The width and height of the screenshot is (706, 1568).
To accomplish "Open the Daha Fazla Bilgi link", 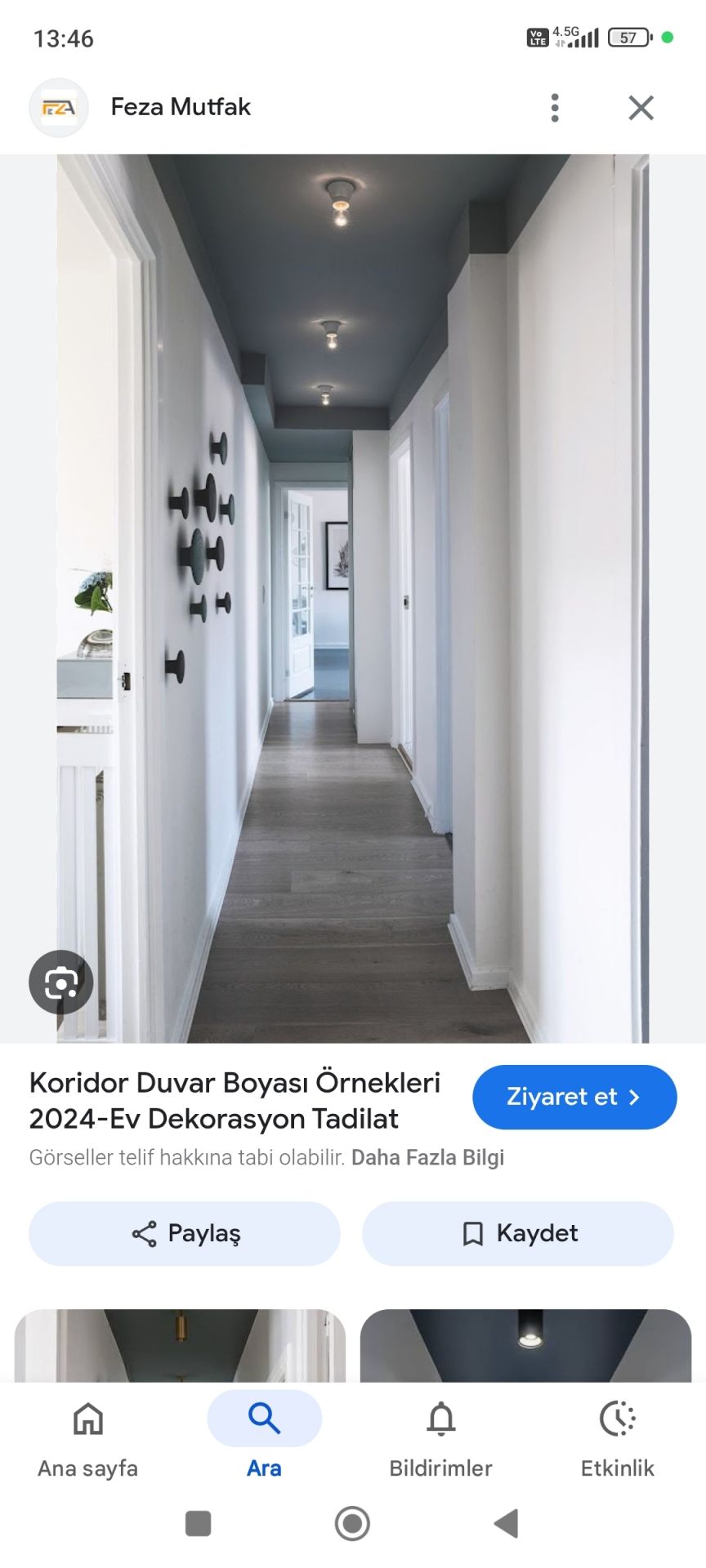I will [x=427, y=1157].
